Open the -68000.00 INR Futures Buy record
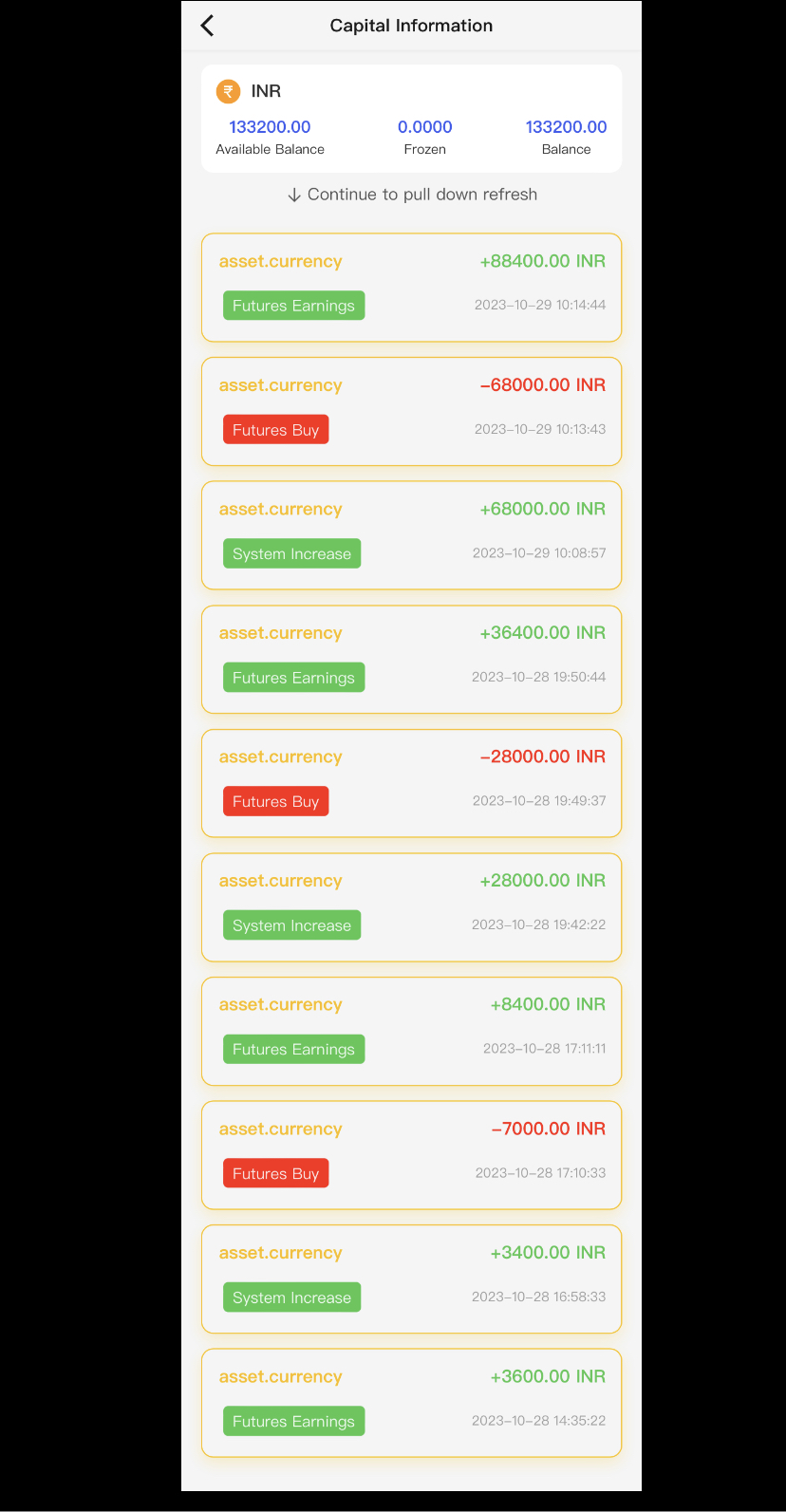The image size is (786, 1512). (x=411, y=411)
